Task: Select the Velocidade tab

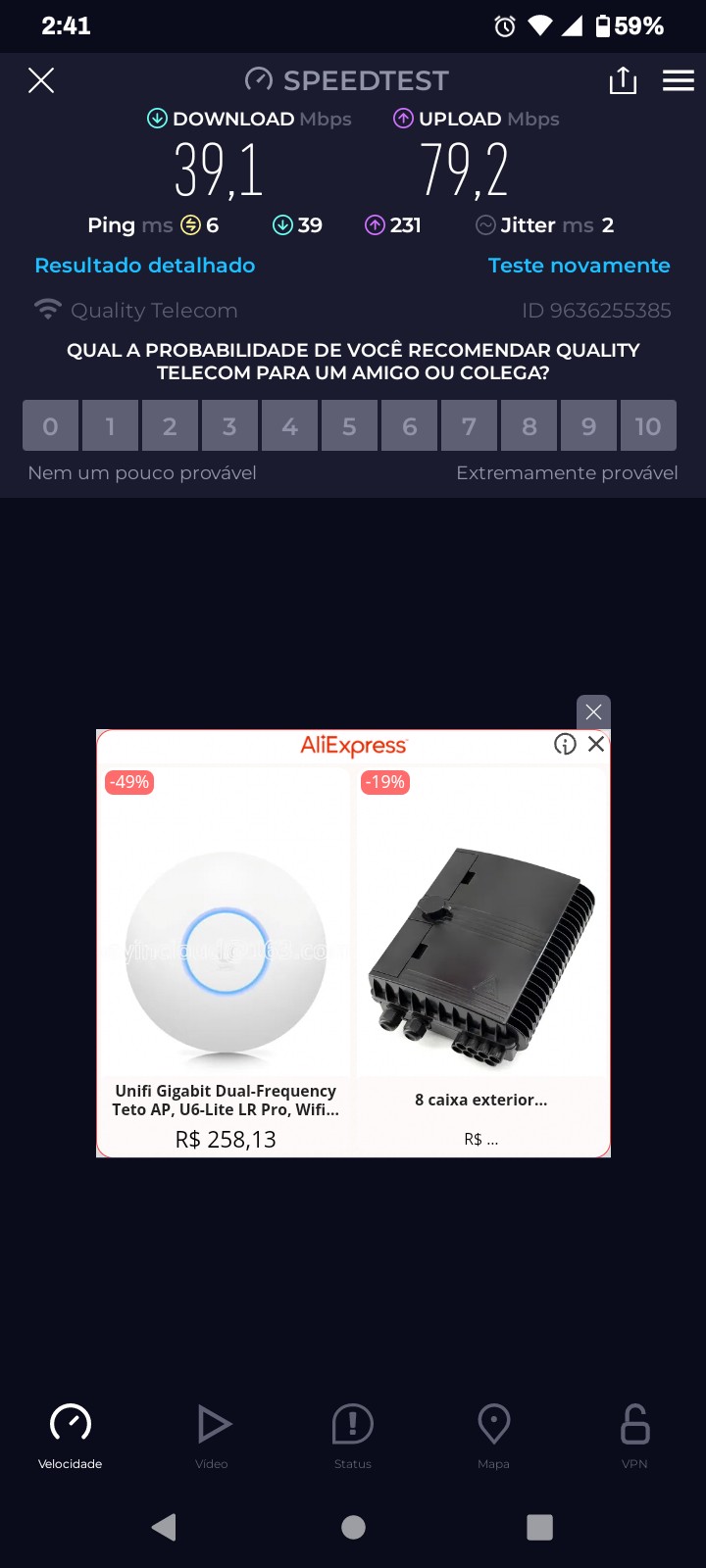Action: point(71,1435)
